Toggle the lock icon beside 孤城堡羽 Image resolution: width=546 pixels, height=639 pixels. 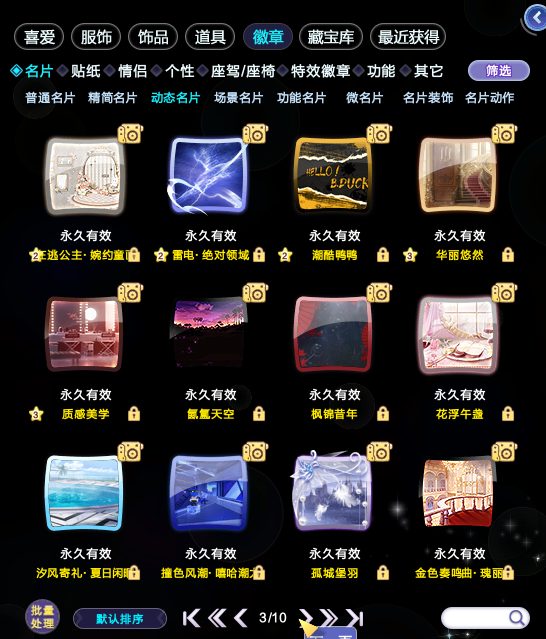point(383,573)
